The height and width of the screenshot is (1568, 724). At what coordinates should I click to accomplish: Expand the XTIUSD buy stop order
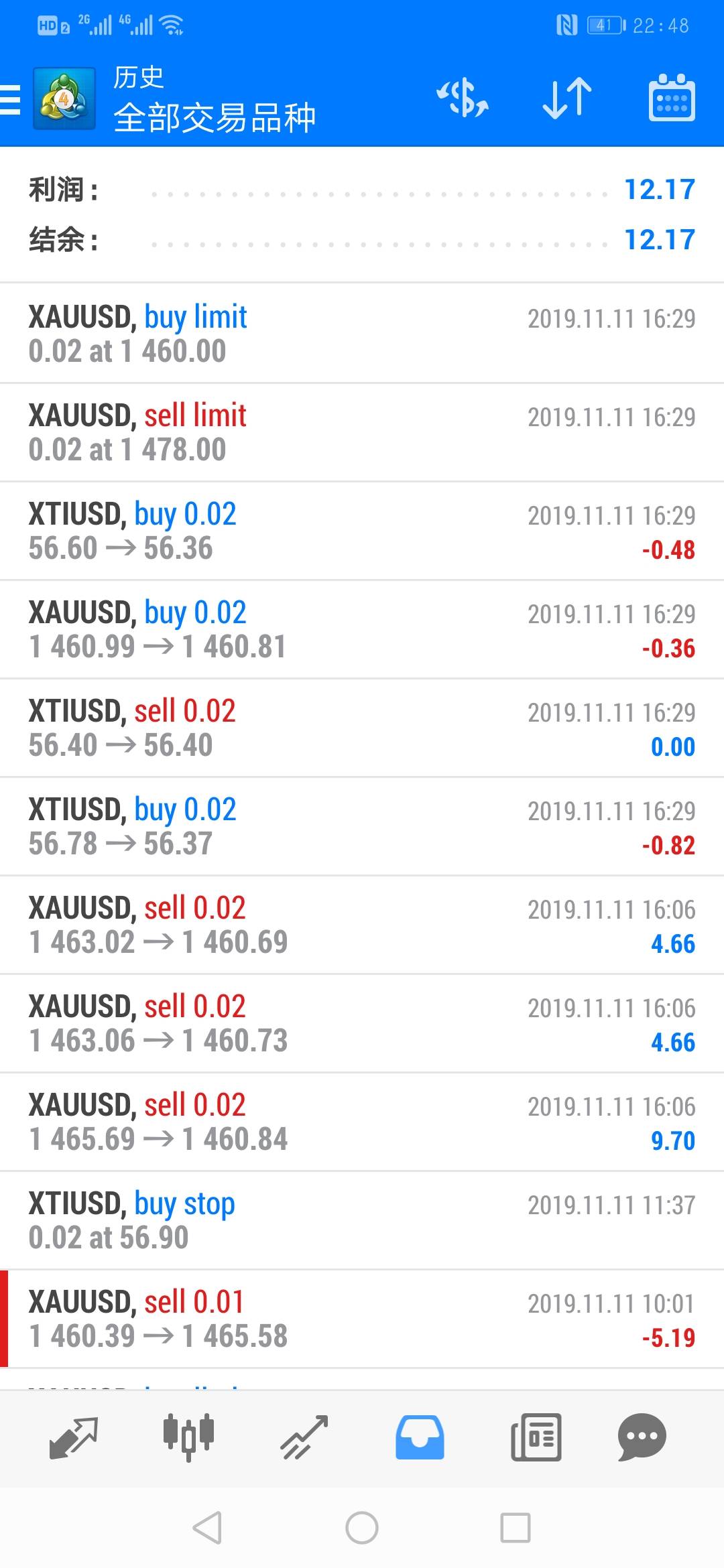(x=362, y=1220)
